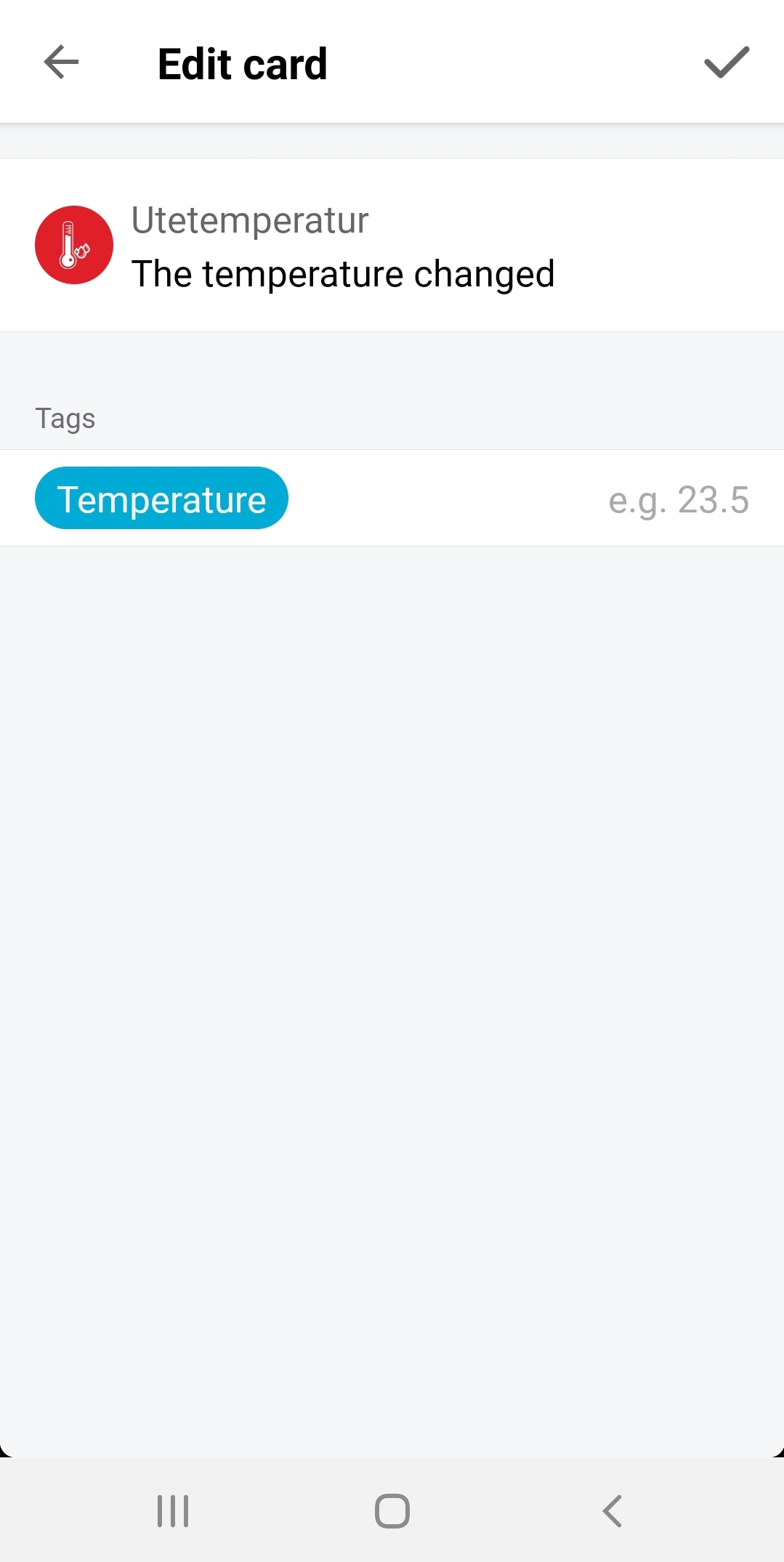Confirm card edits with the checkmark
Image resolution: width=784 pixels, height=1562 pixels.
coord(726,63)
